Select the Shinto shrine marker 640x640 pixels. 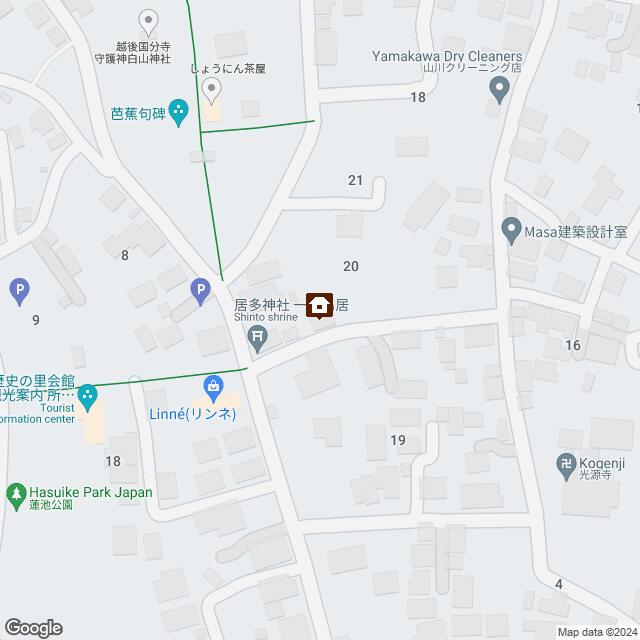pyautogui.click(x=258, y=336)
